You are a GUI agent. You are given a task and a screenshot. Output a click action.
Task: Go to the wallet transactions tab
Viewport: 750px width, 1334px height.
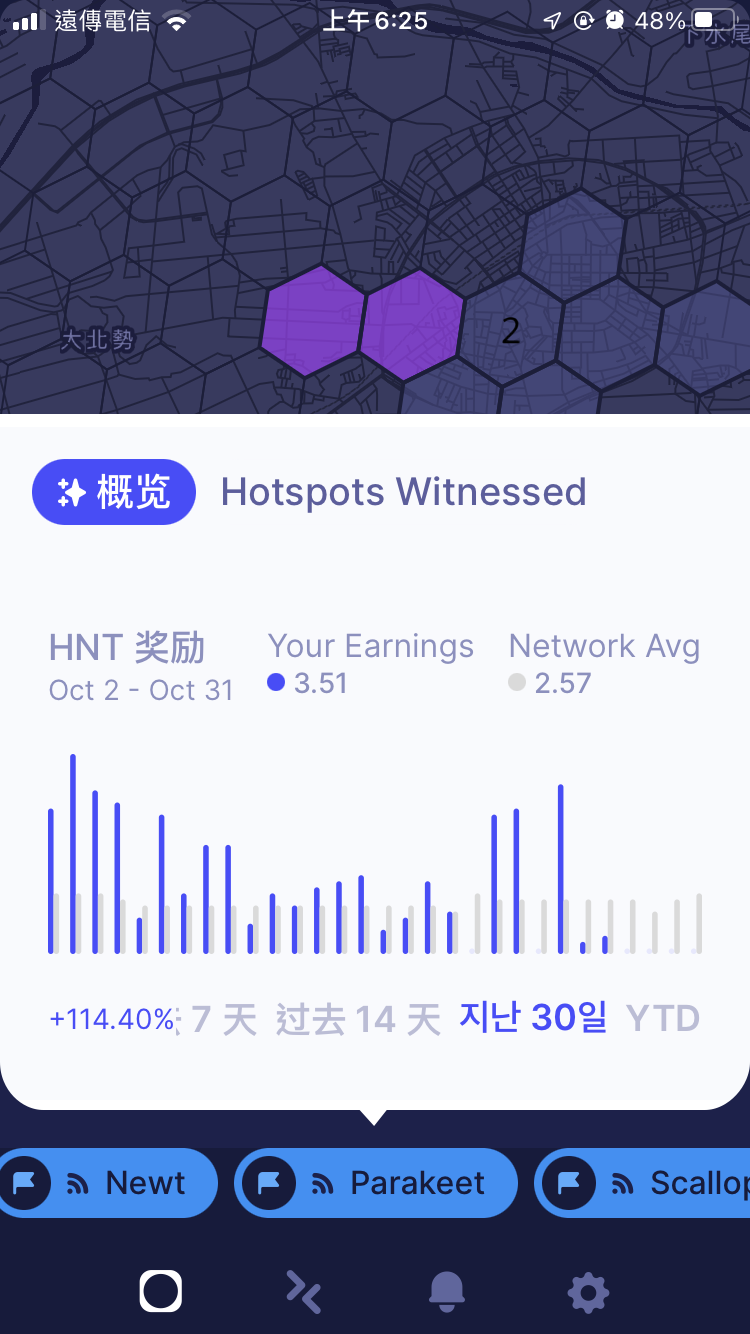(x=304, y=1291)
